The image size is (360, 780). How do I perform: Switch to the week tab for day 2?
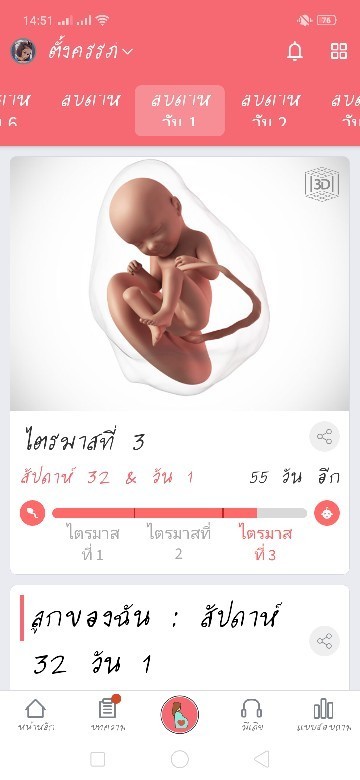coord(270,110)
